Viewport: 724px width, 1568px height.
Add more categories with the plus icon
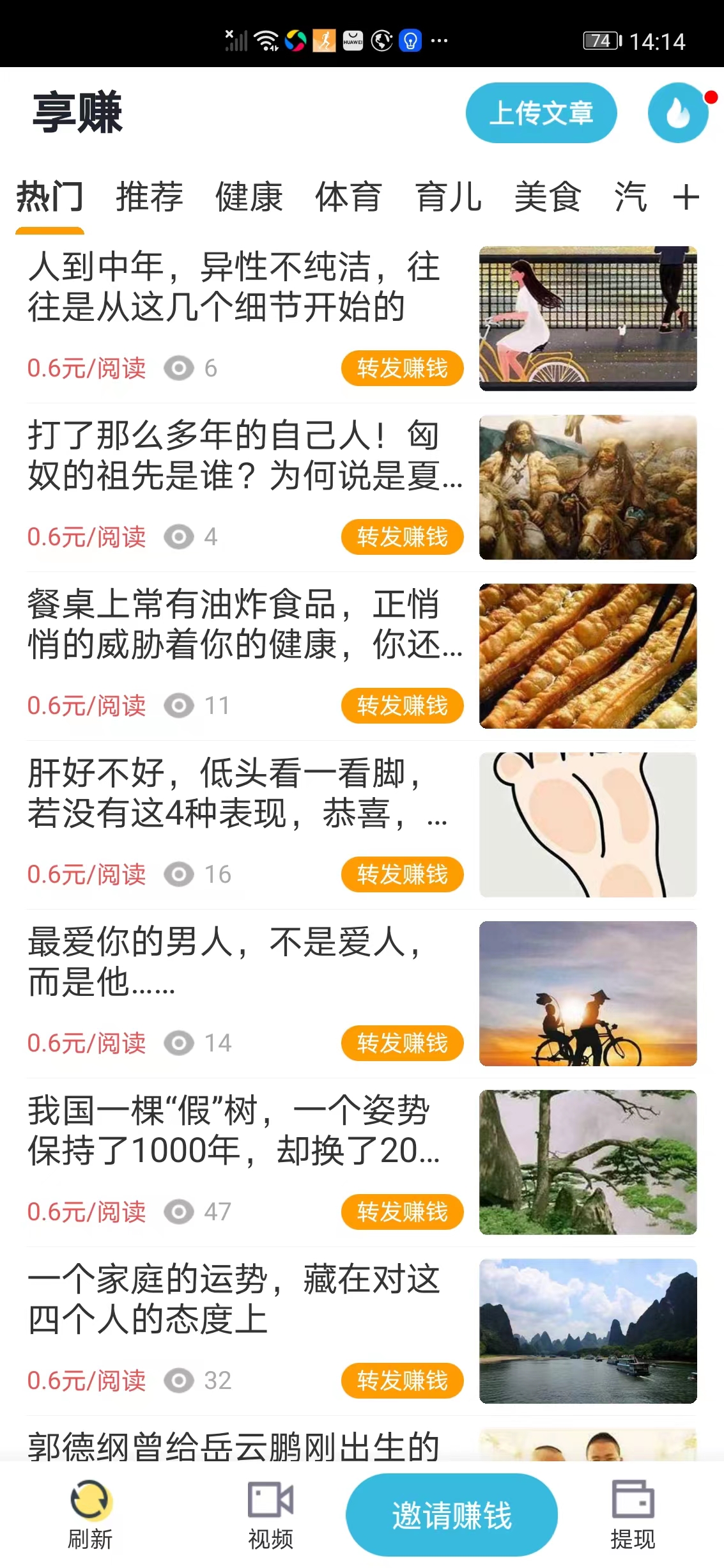pyautogui.click(x=686, y=197)
